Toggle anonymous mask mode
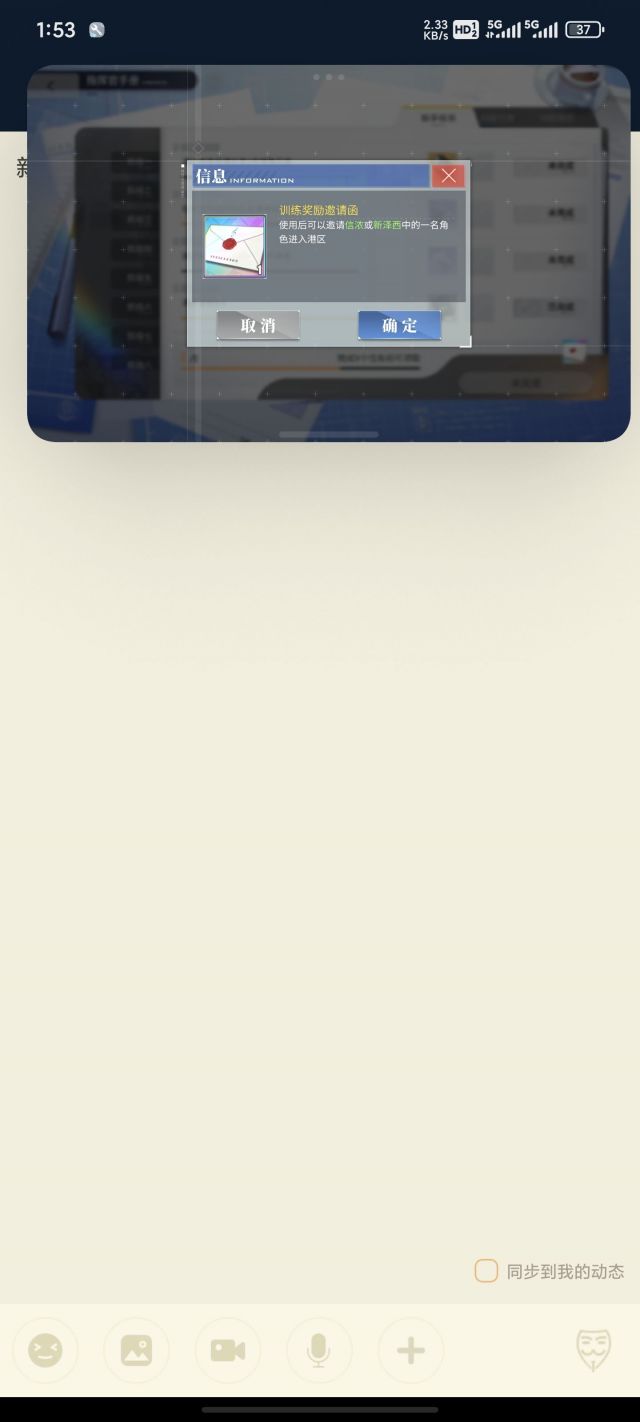The height and width of the screenshot is (1422, 640). (594, 1350)
